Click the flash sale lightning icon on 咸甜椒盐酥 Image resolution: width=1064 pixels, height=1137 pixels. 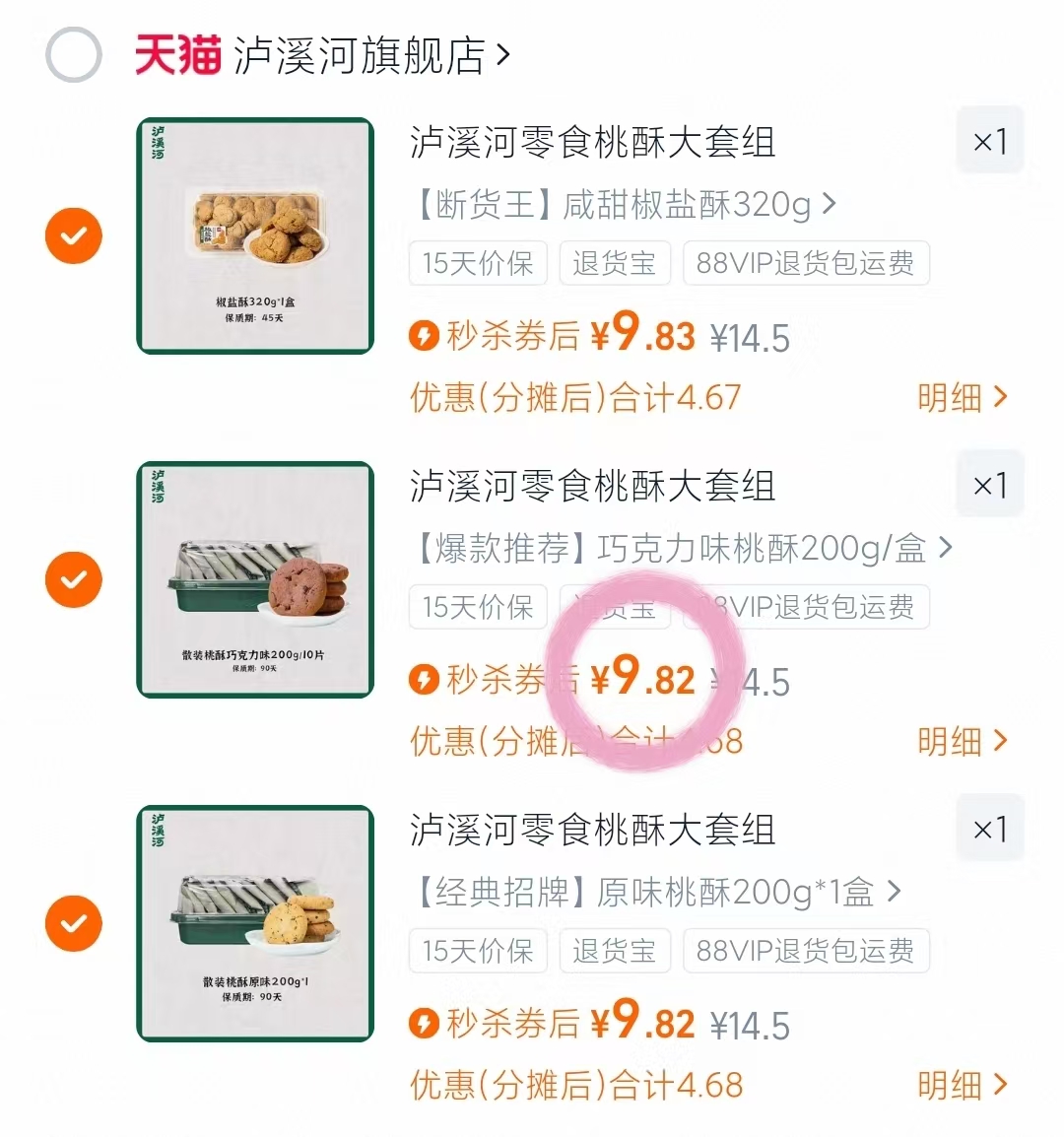(424, 337)
